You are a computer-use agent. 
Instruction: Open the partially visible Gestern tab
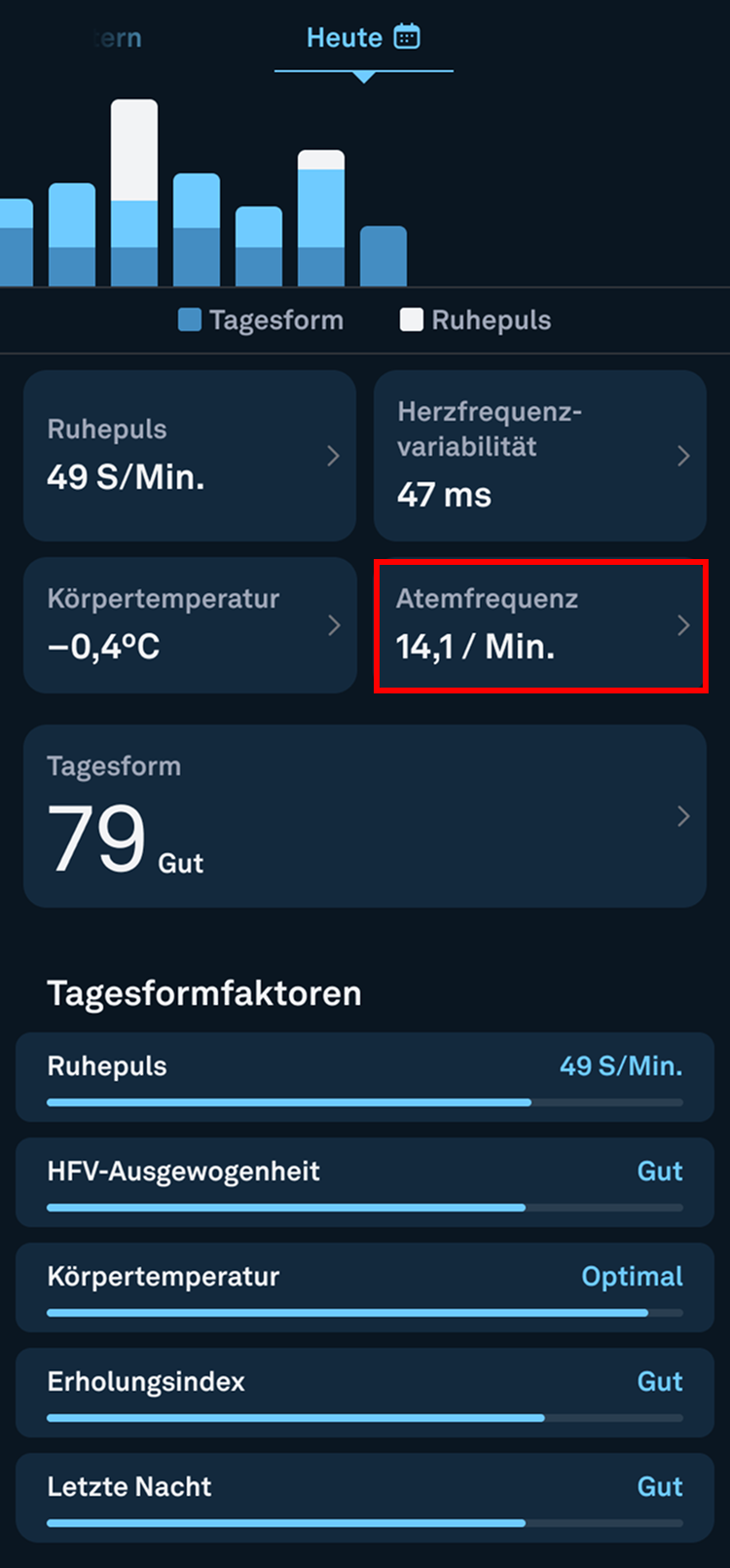coord(119,39)
